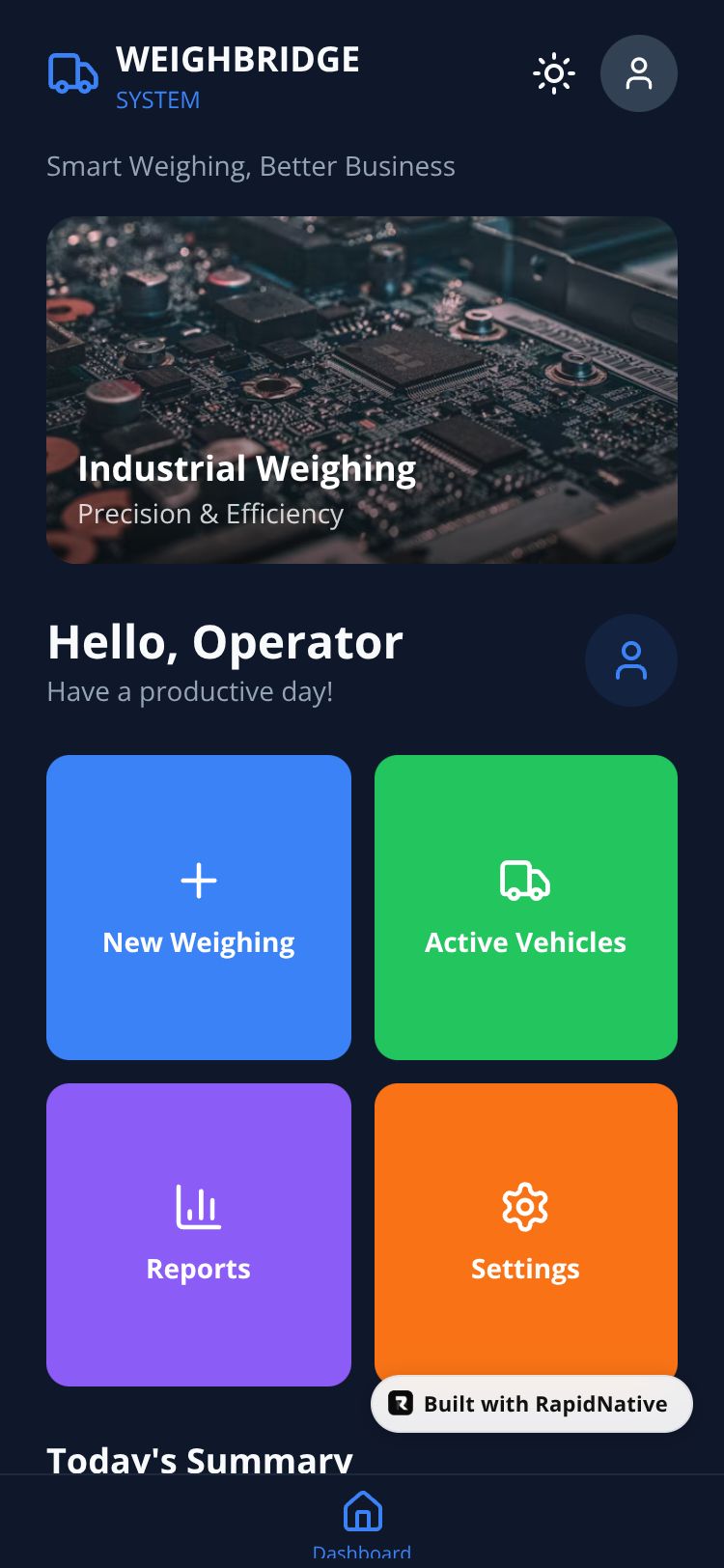The image size is (724, 1568).
Task: Open the Industrial Weighing banner
Action: (x=362, y=390)
